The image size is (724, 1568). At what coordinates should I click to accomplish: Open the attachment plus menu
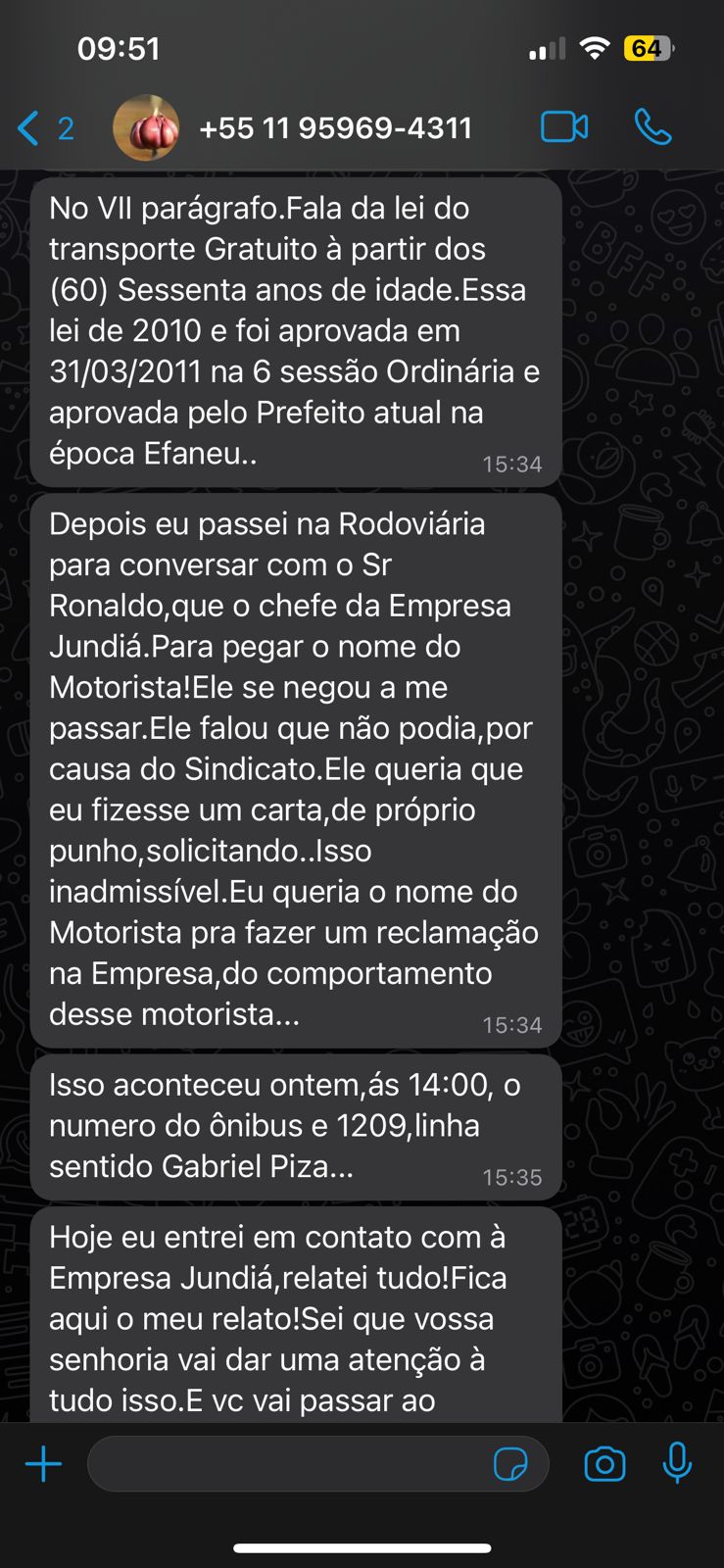click(x=43, y=1465)
